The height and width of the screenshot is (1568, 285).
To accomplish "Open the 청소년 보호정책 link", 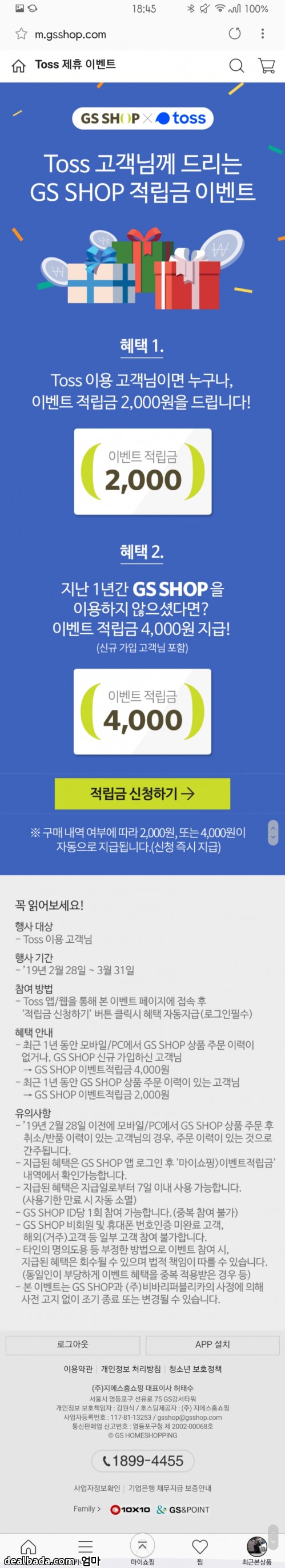I will [195, 1369].
